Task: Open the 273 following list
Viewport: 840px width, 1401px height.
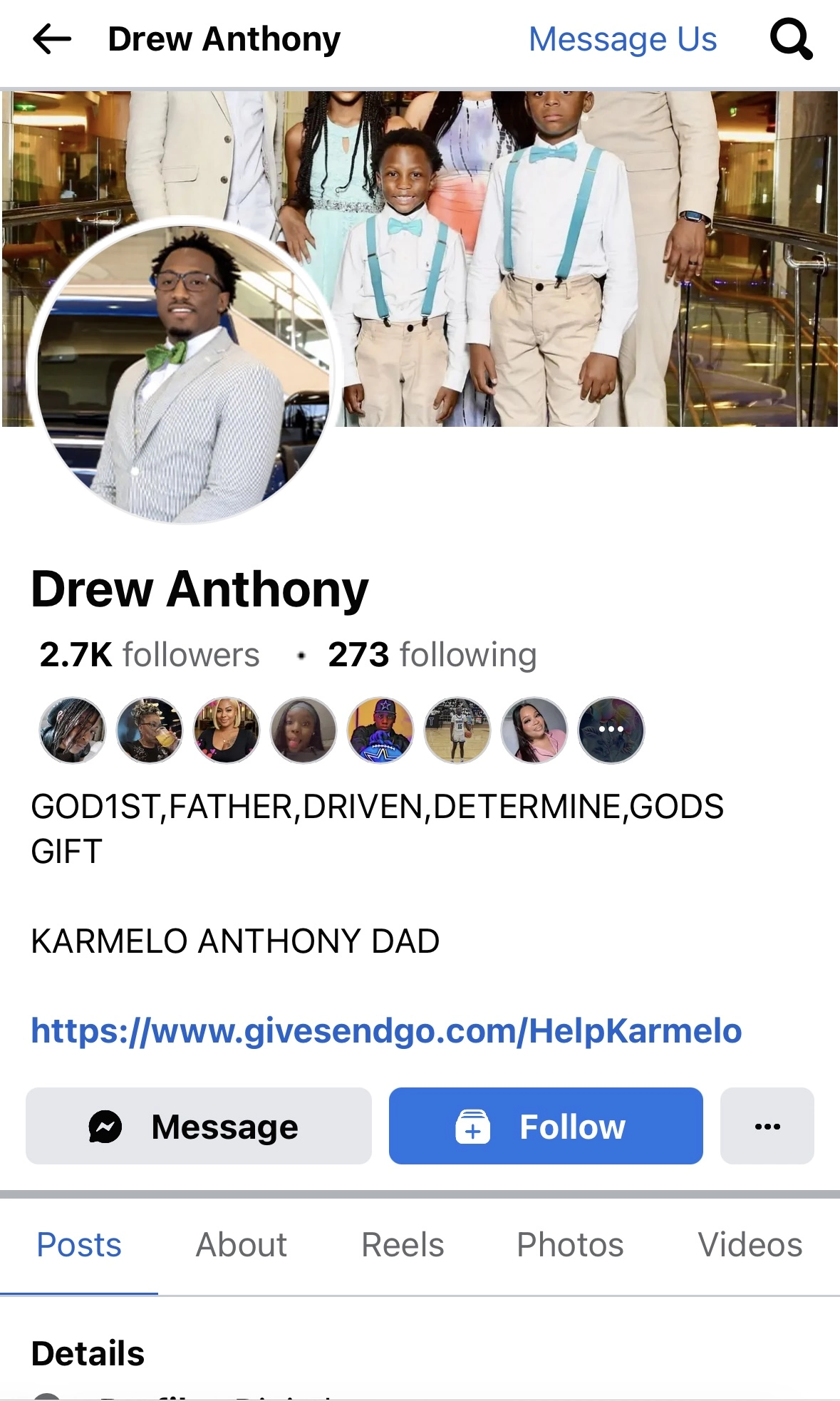Action: [x=432, y=654]
